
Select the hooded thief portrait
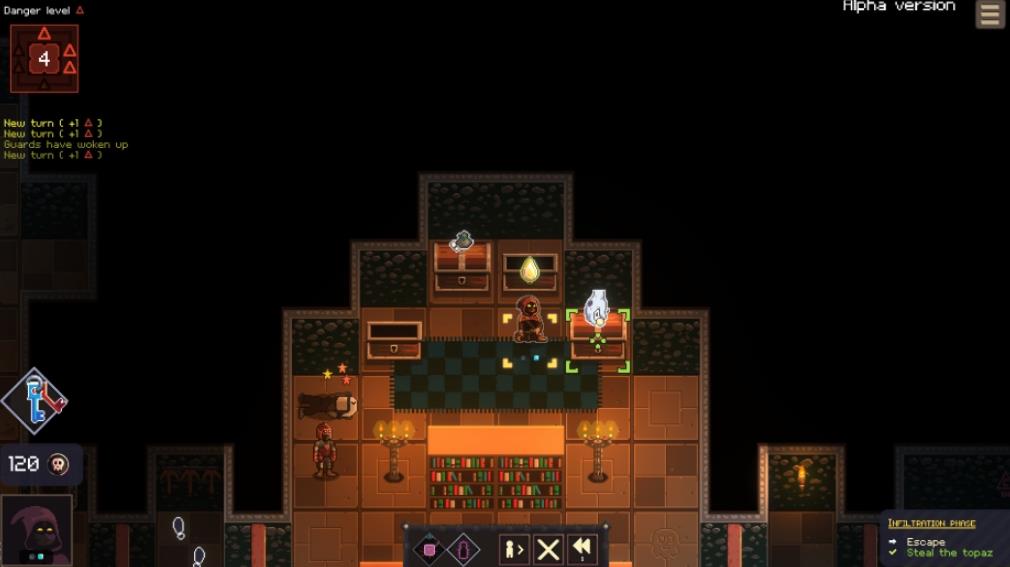36,531
